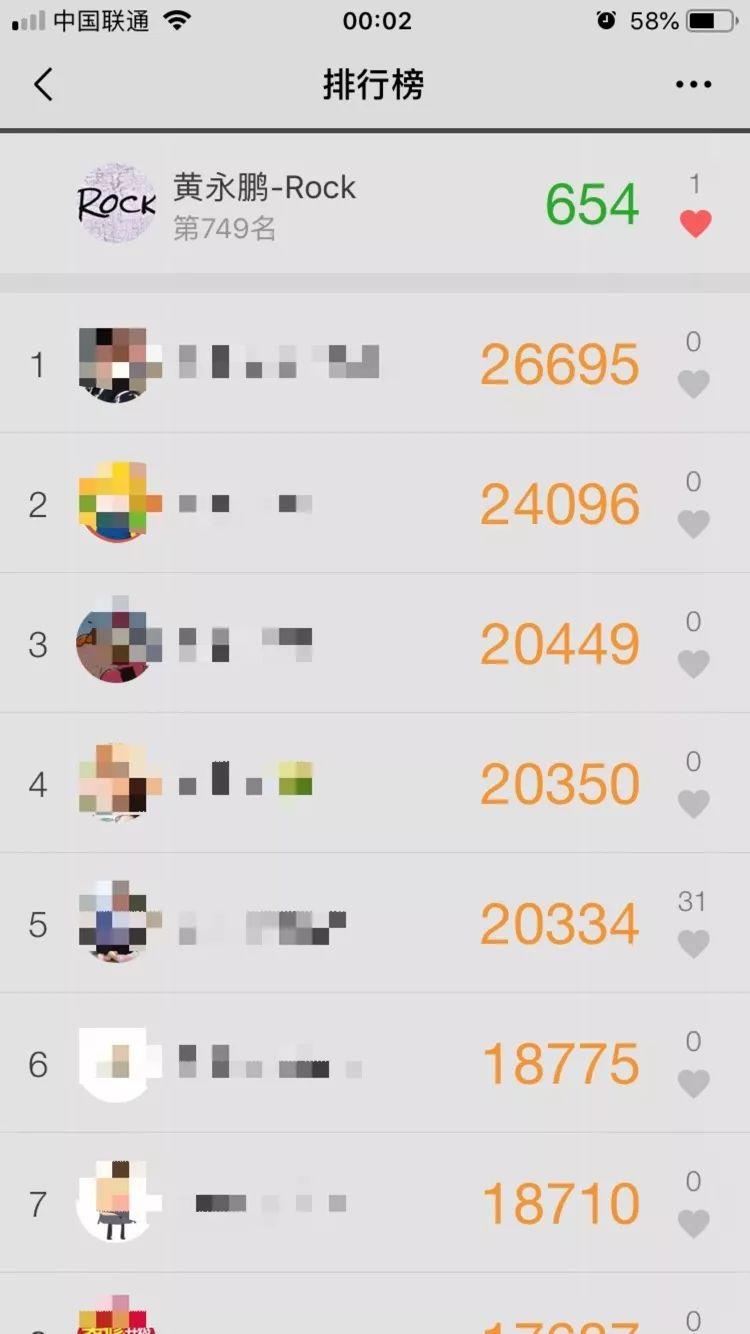Like the rank 7 entry scoring 18710
This screenshot has width=750, height=1334.
pyautogui.click(x=693, y=1223)
